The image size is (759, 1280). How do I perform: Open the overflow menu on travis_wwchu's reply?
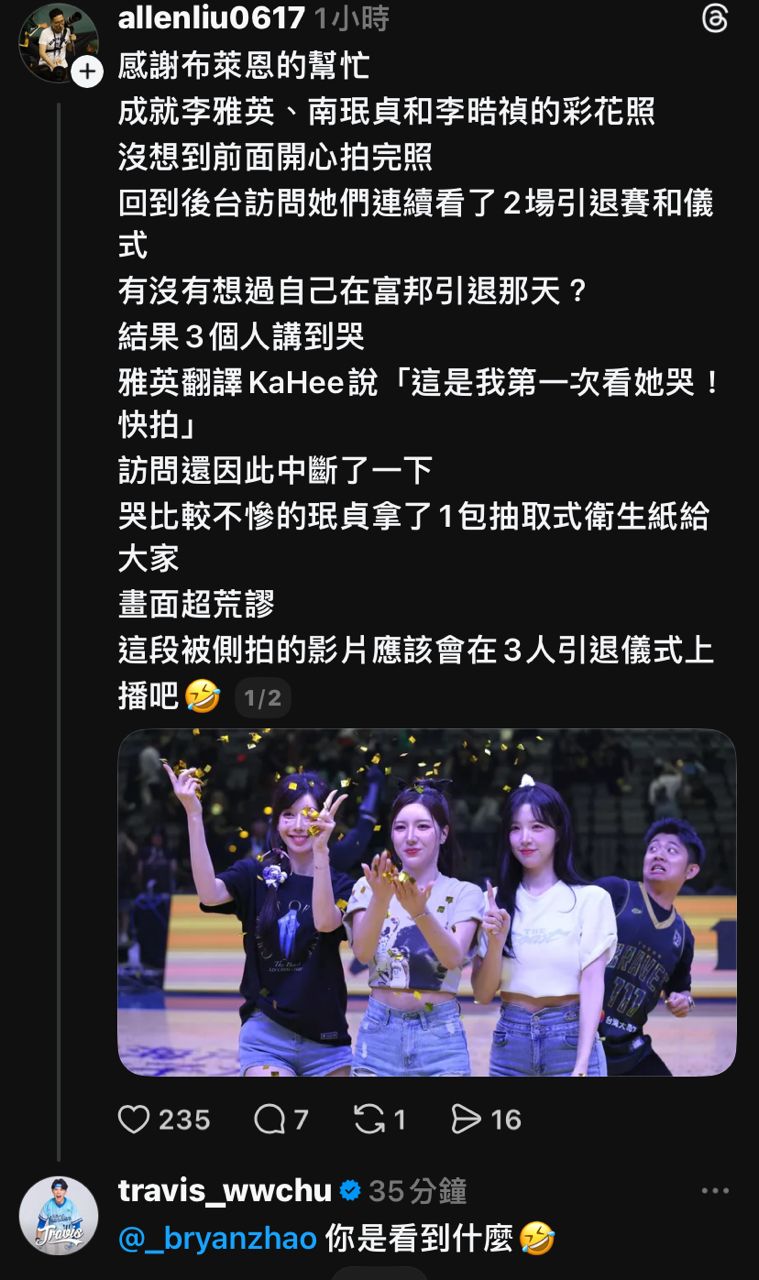click(715, 1191)
